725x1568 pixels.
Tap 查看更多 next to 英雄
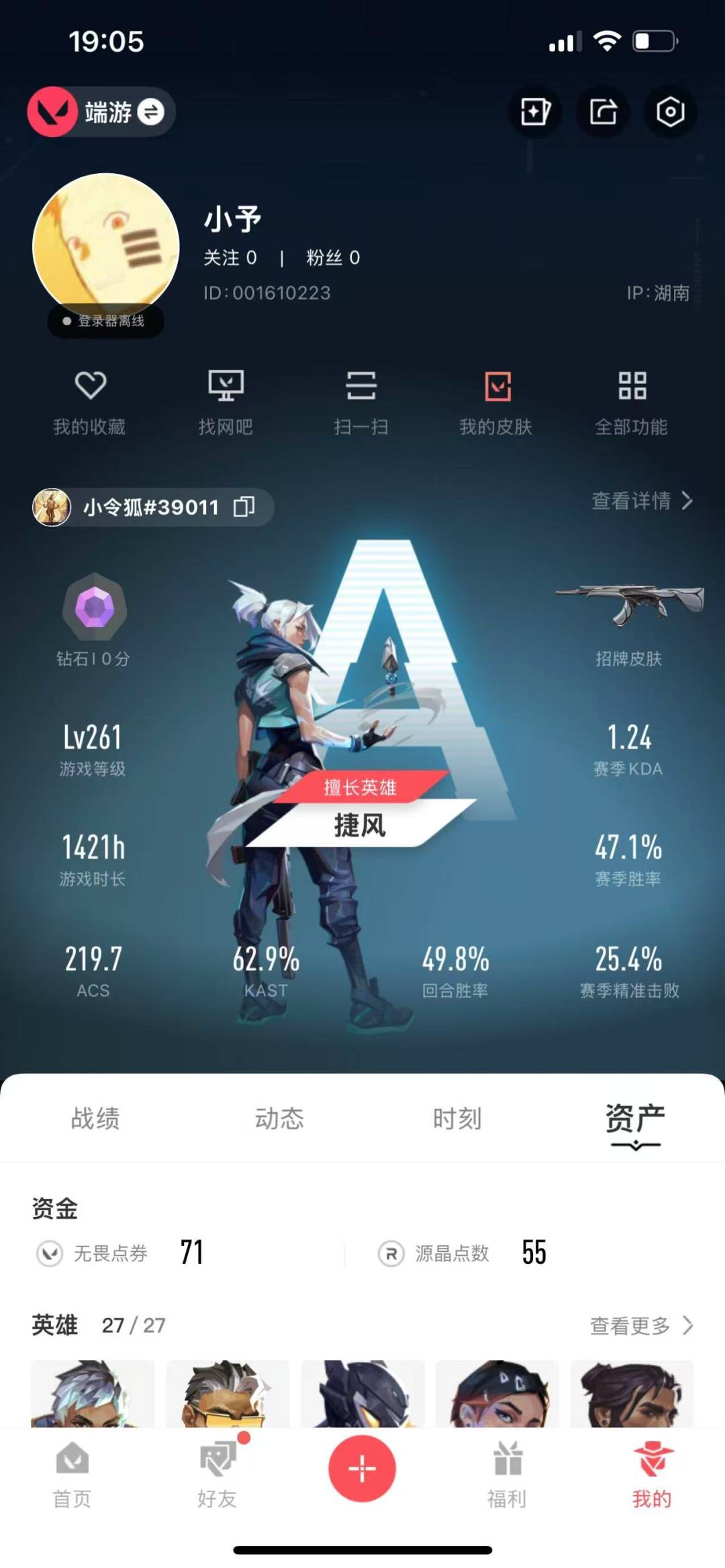[x=641, y=1325]
